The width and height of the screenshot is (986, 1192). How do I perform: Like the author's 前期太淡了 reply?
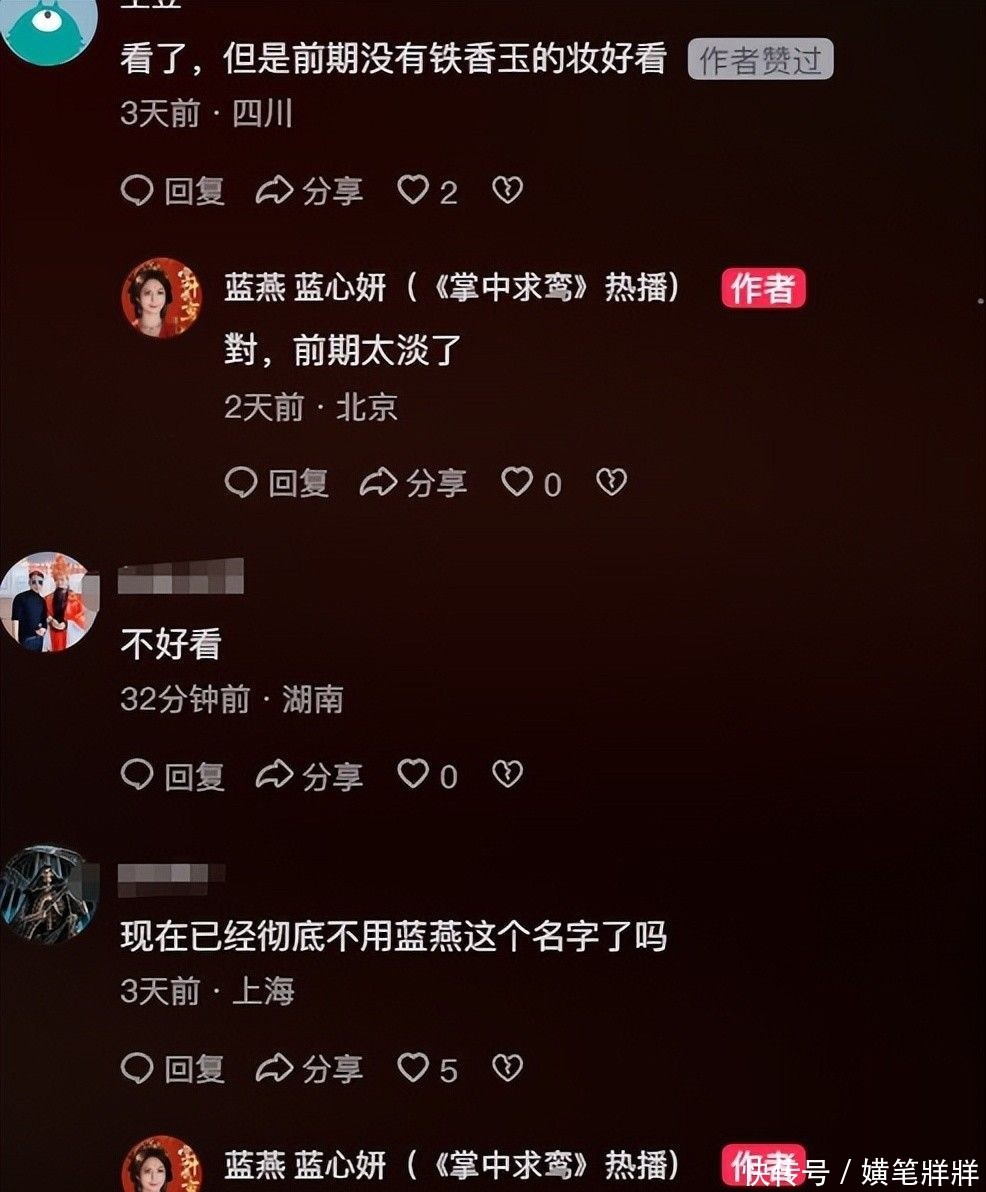click(x=531, y=483)
